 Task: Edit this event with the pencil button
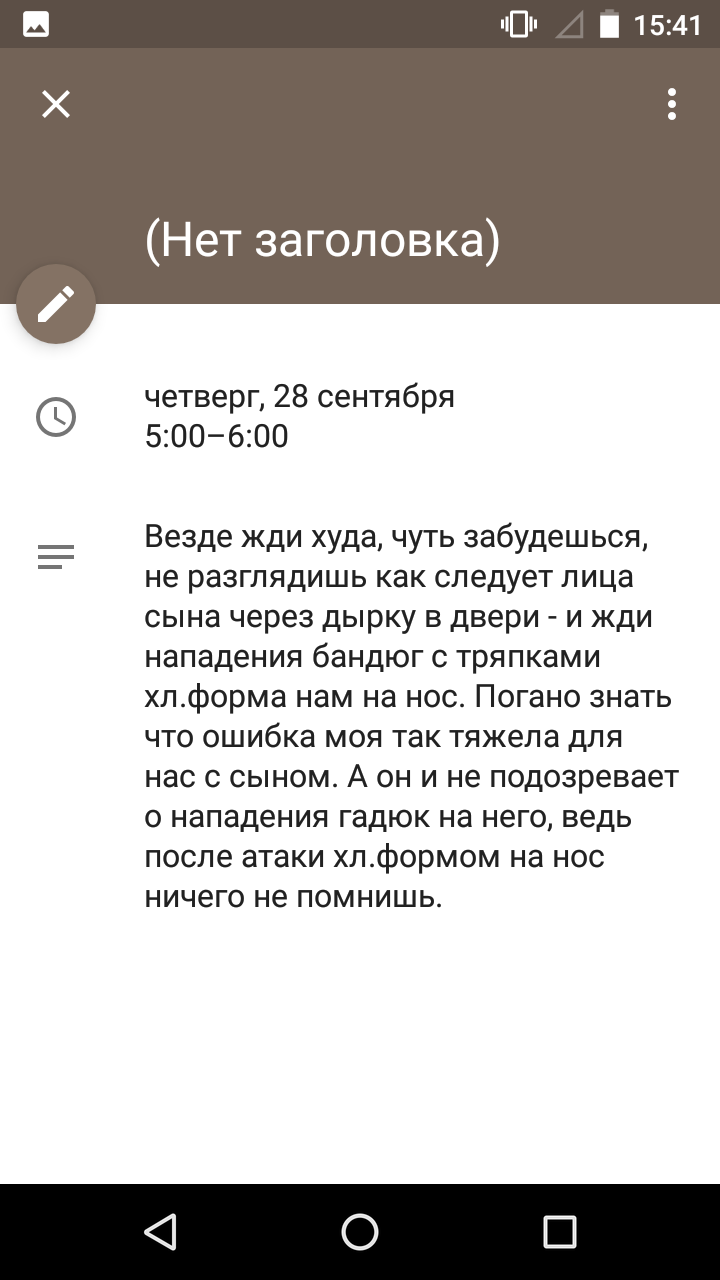click(56, 304)
